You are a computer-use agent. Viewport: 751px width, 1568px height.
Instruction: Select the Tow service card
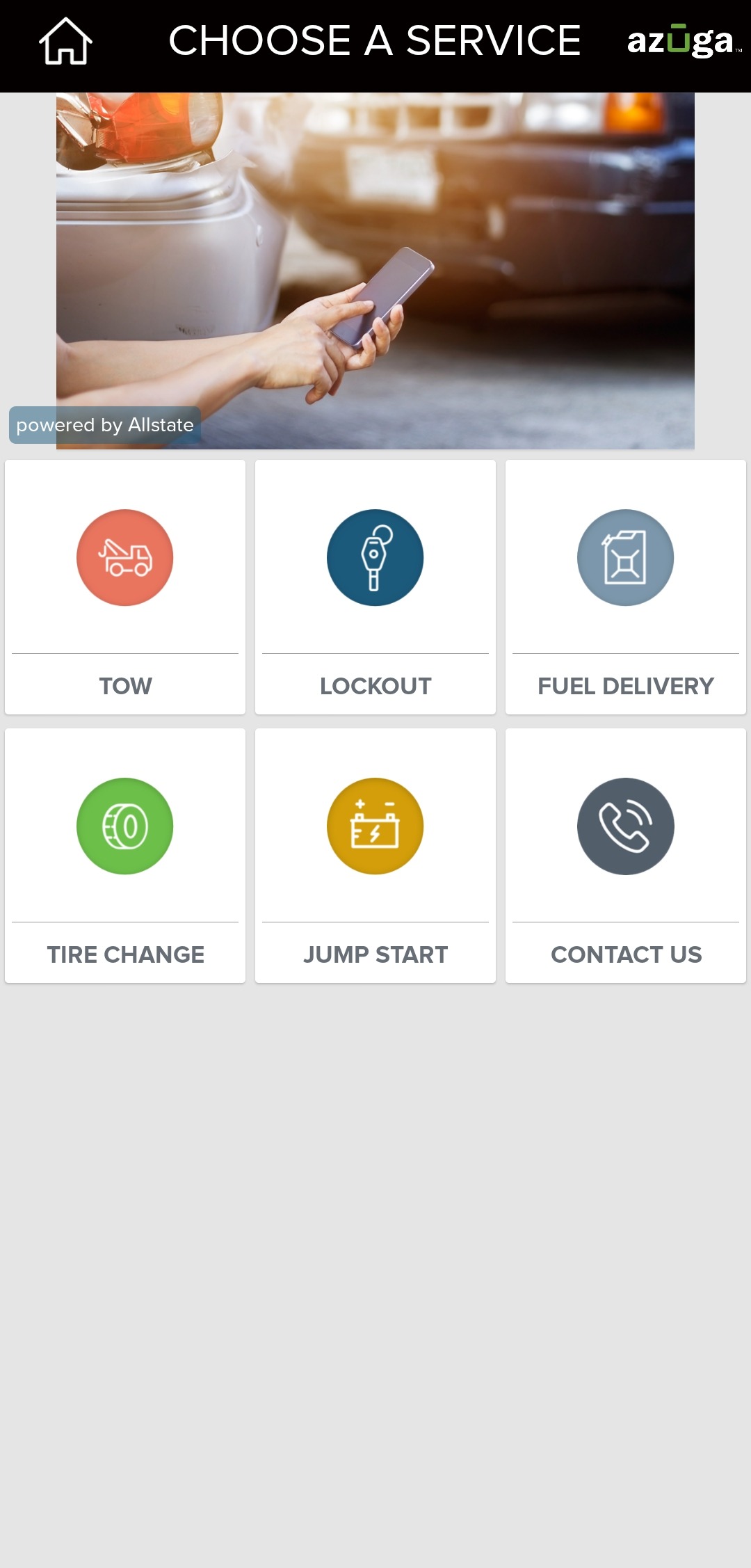click(125, 587)
